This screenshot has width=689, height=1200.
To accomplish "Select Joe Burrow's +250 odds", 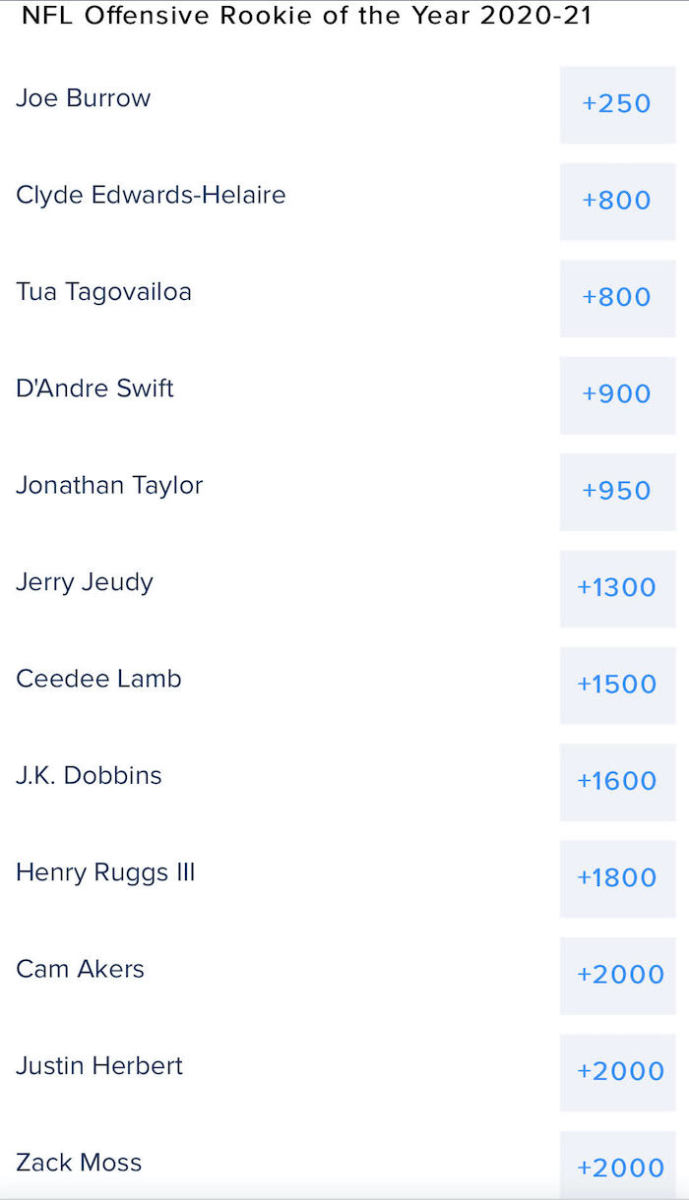I will 617,104.
